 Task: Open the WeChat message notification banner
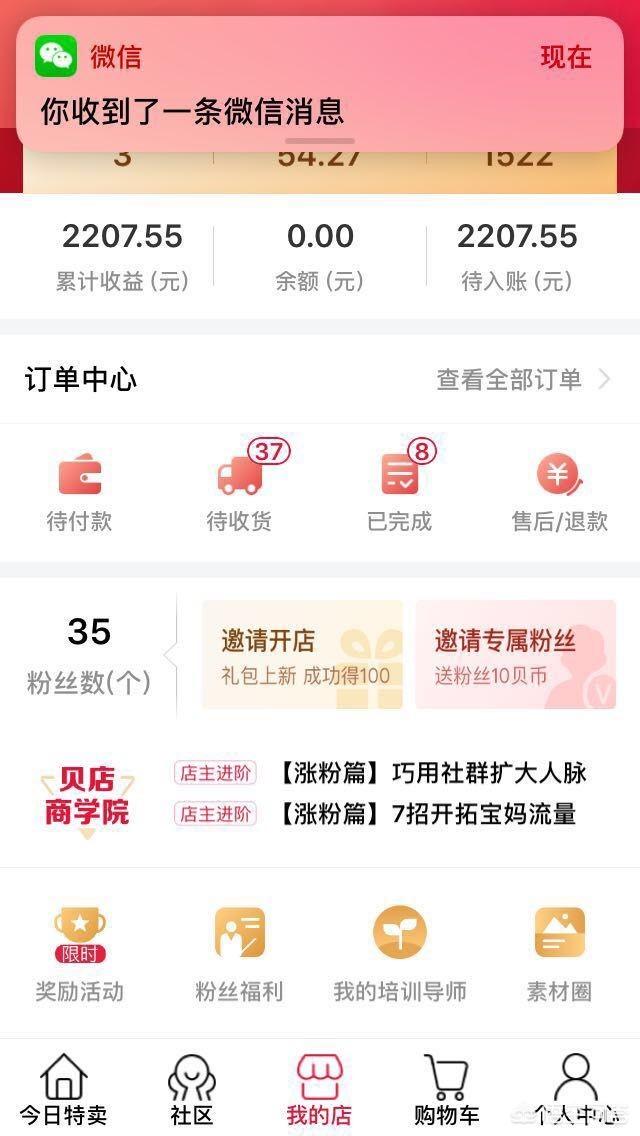tap(320, 85)
